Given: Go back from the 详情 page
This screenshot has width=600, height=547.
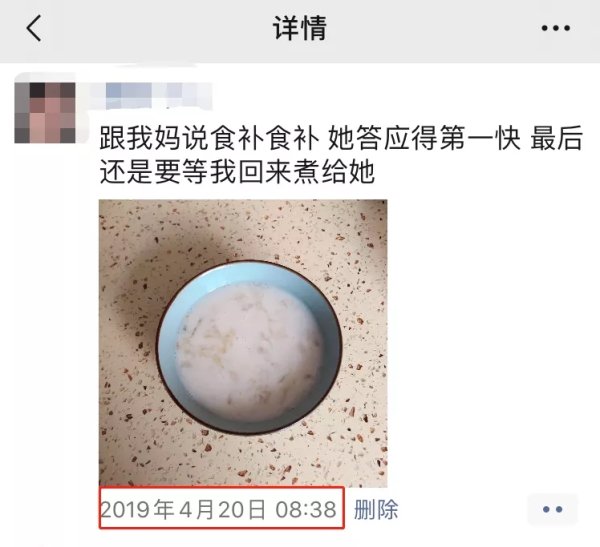Looking at the screenshot, I should (x=34, y=29).
